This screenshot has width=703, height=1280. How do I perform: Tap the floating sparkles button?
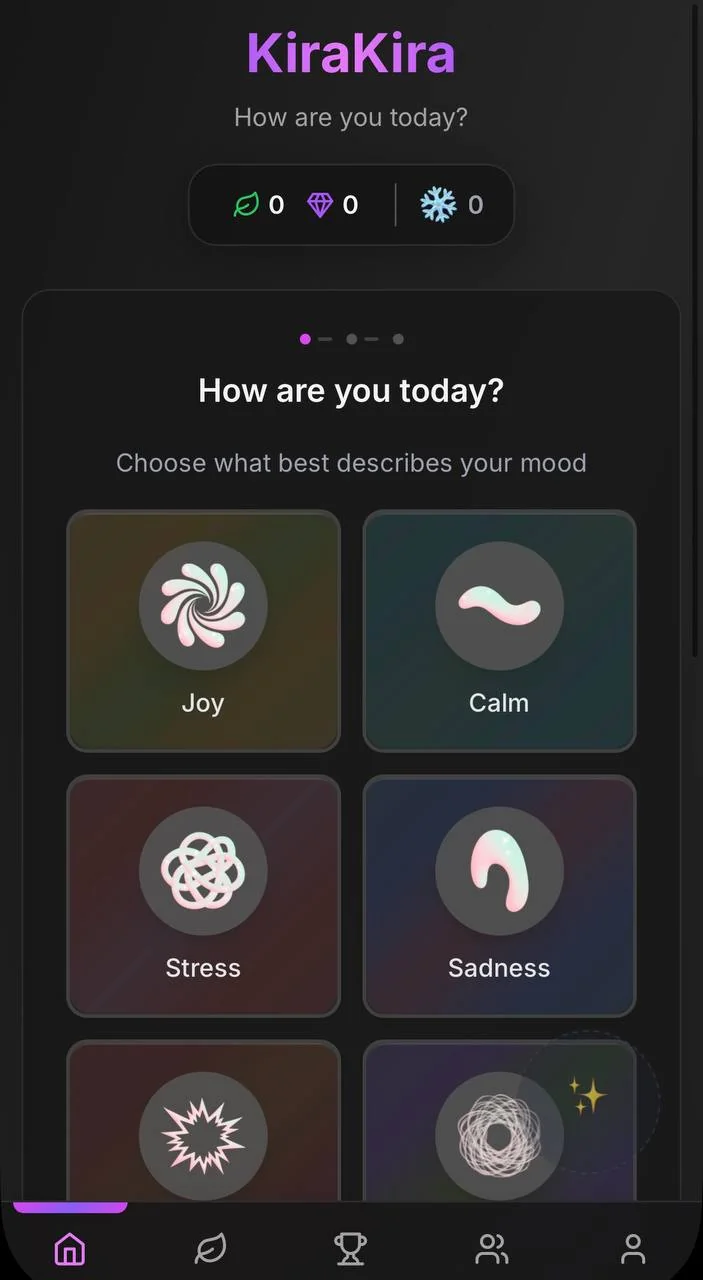[x=588, y=1097]
